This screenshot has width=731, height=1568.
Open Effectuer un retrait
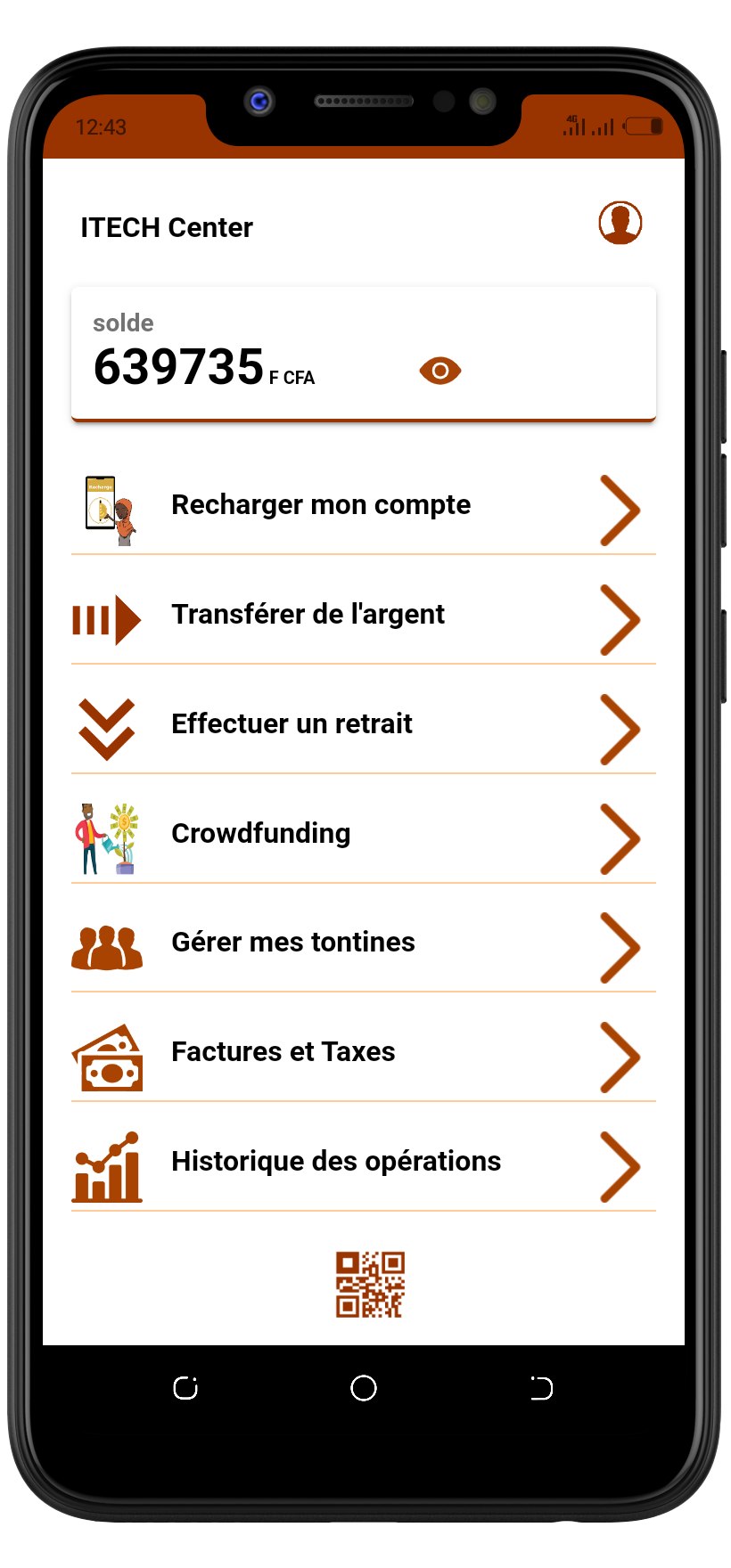(364, 725)
